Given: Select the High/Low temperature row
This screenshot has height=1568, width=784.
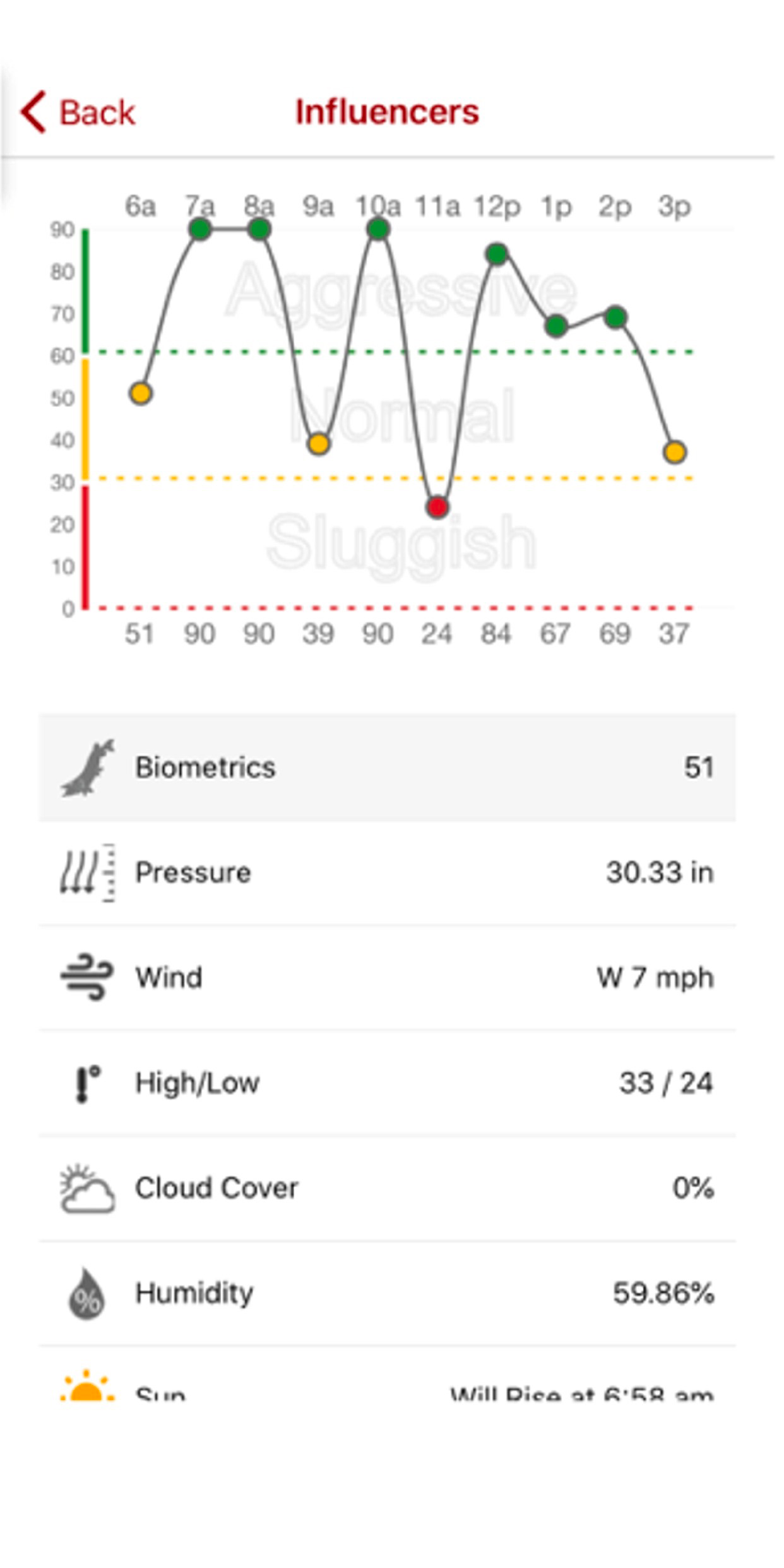Looking at the screenshot, I should pos(387,1083).
